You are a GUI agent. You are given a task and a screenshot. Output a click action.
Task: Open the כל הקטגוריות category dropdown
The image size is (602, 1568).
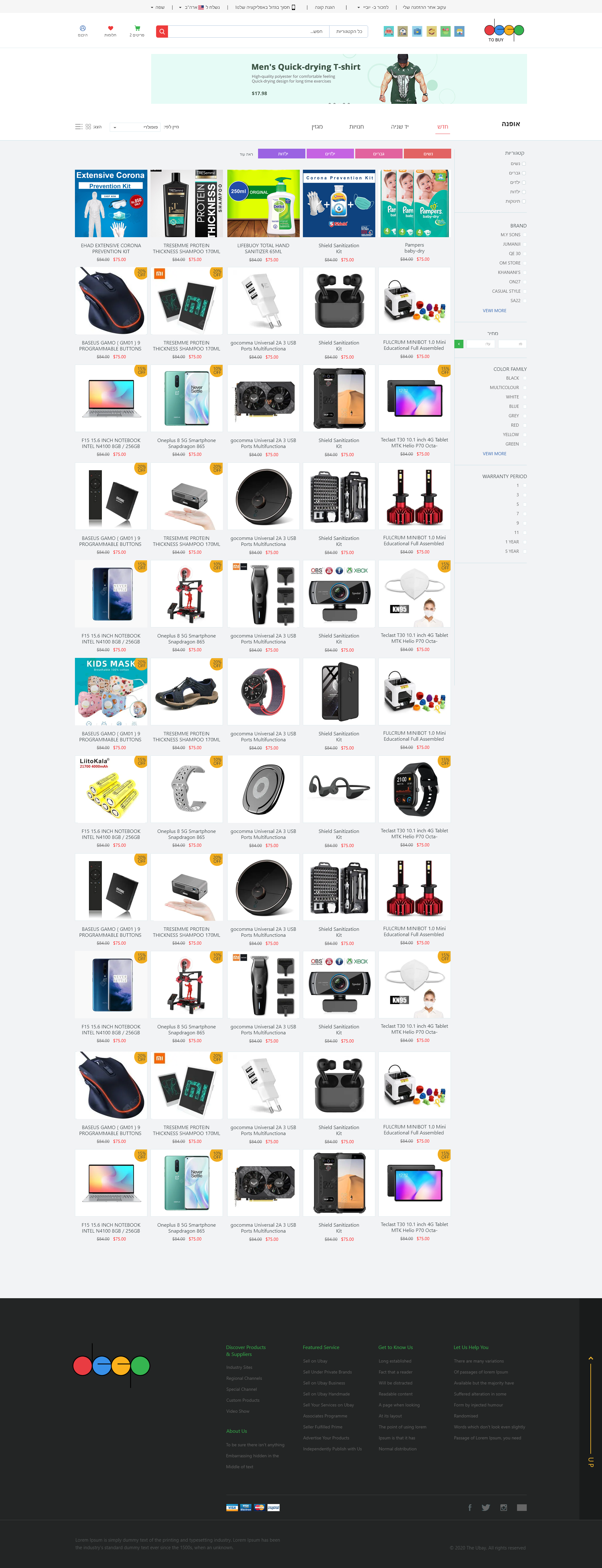pyautogui.click(x=349, y=32)
